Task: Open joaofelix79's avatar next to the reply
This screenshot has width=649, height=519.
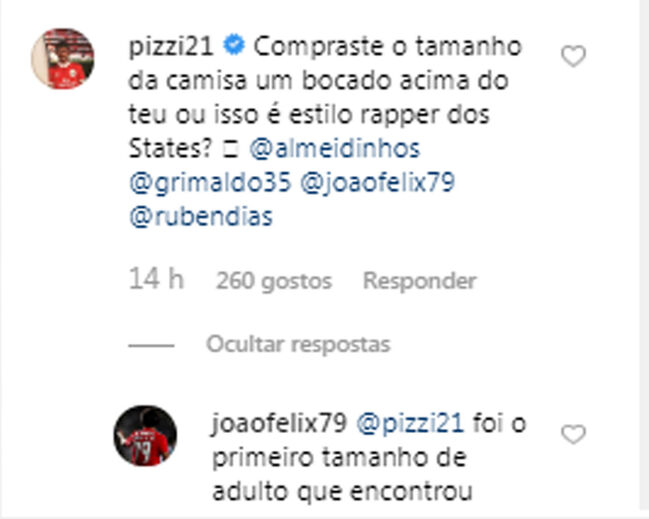Action: (146, 436)
